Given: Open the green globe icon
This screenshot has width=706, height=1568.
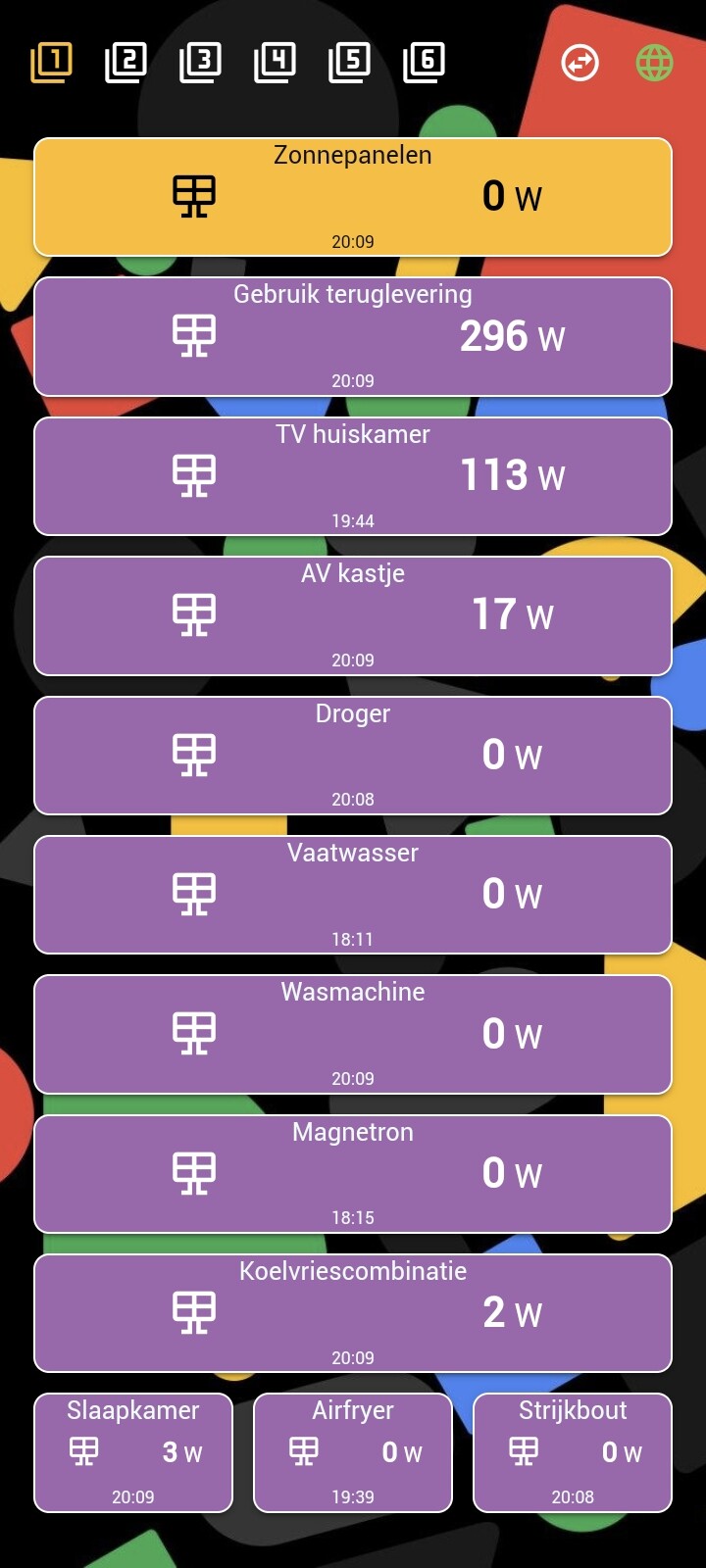Looking at the screenshot, I should pos(654,63).
